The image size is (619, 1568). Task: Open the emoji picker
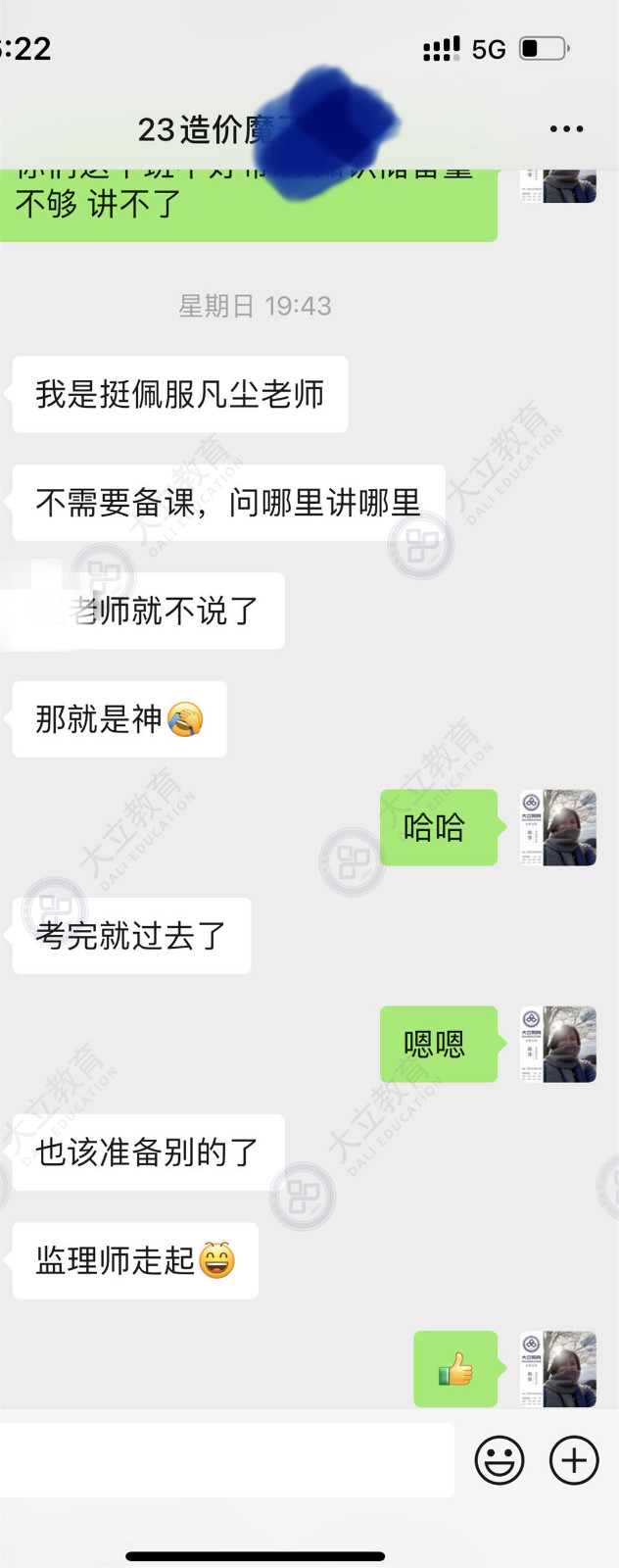pos(500,1461)
